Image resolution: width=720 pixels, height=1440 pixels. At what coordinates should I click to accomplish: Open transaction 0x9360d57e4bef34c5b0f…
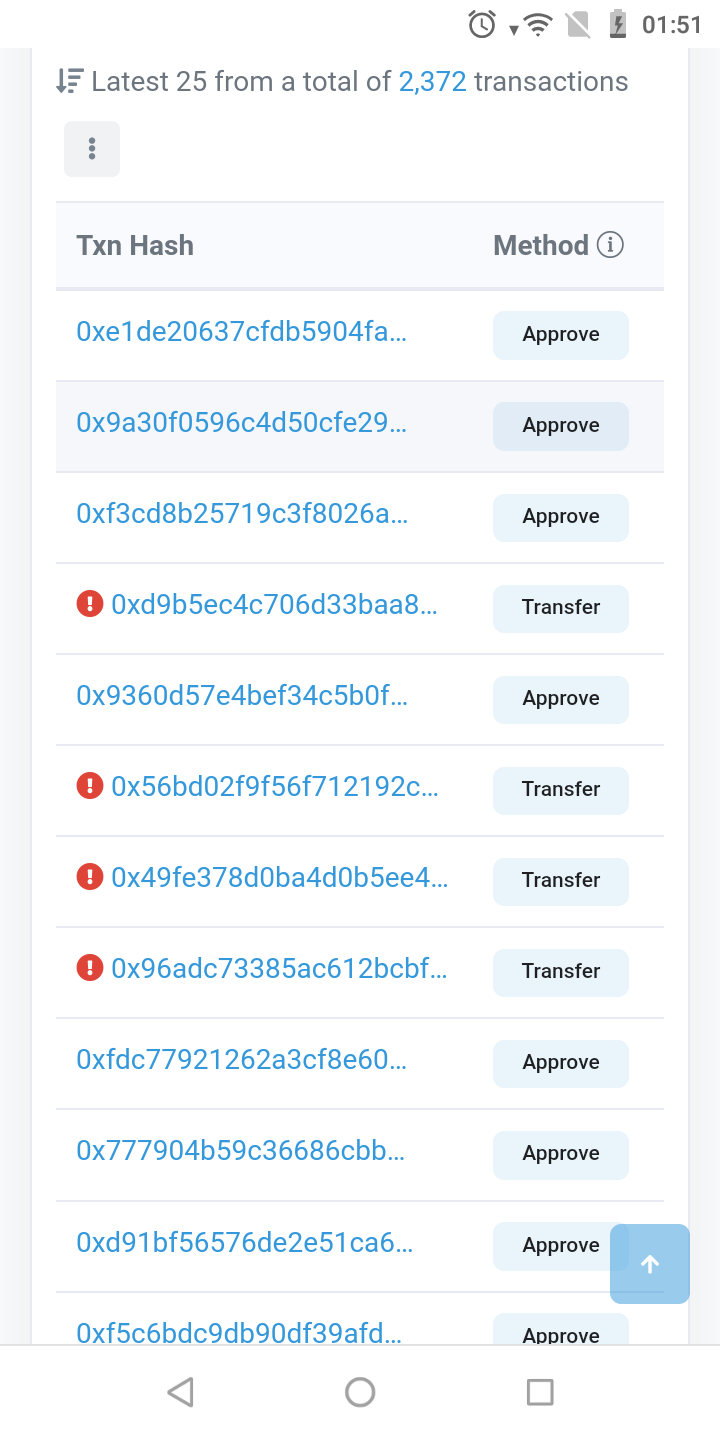pos(241,697)
